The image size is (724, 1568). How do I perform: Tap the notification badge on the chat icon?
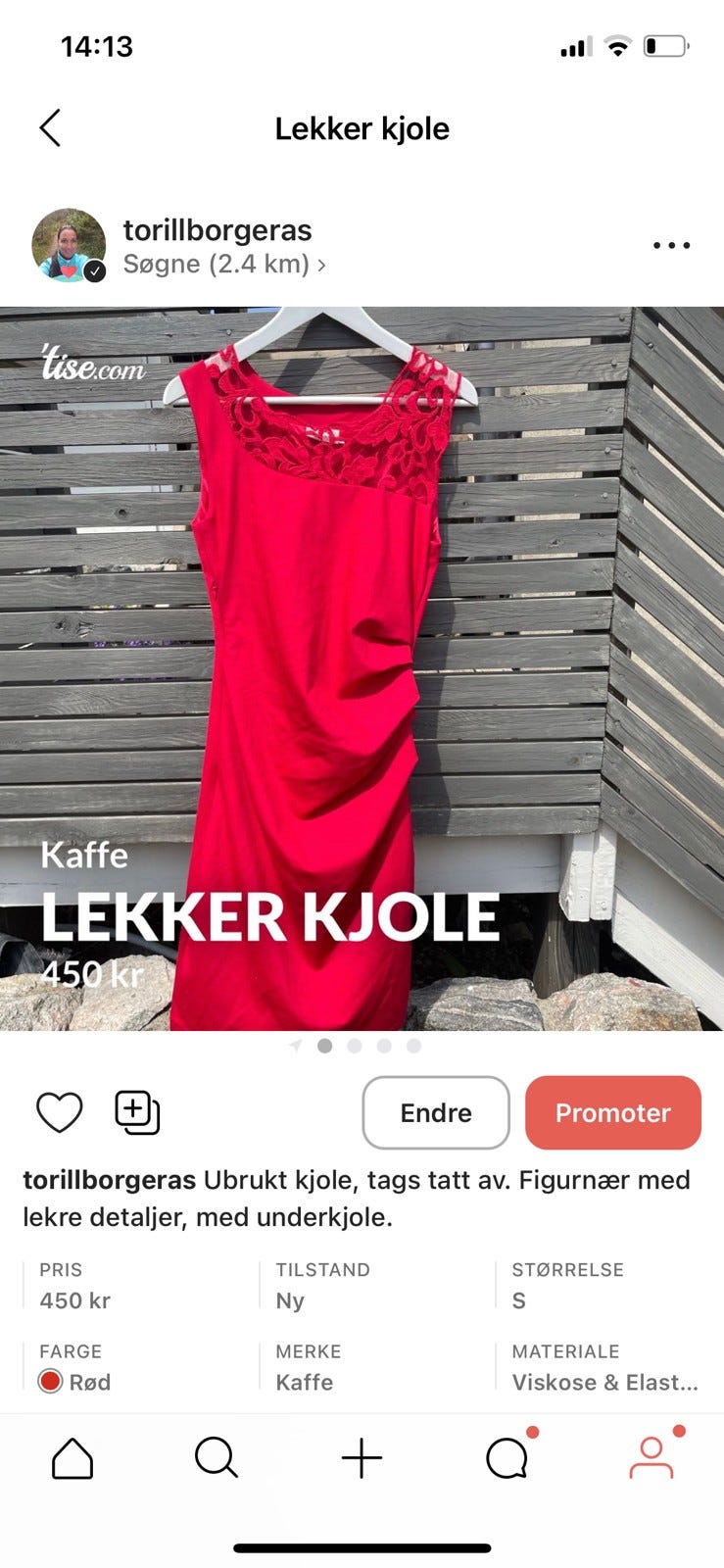click(530, 1431)
